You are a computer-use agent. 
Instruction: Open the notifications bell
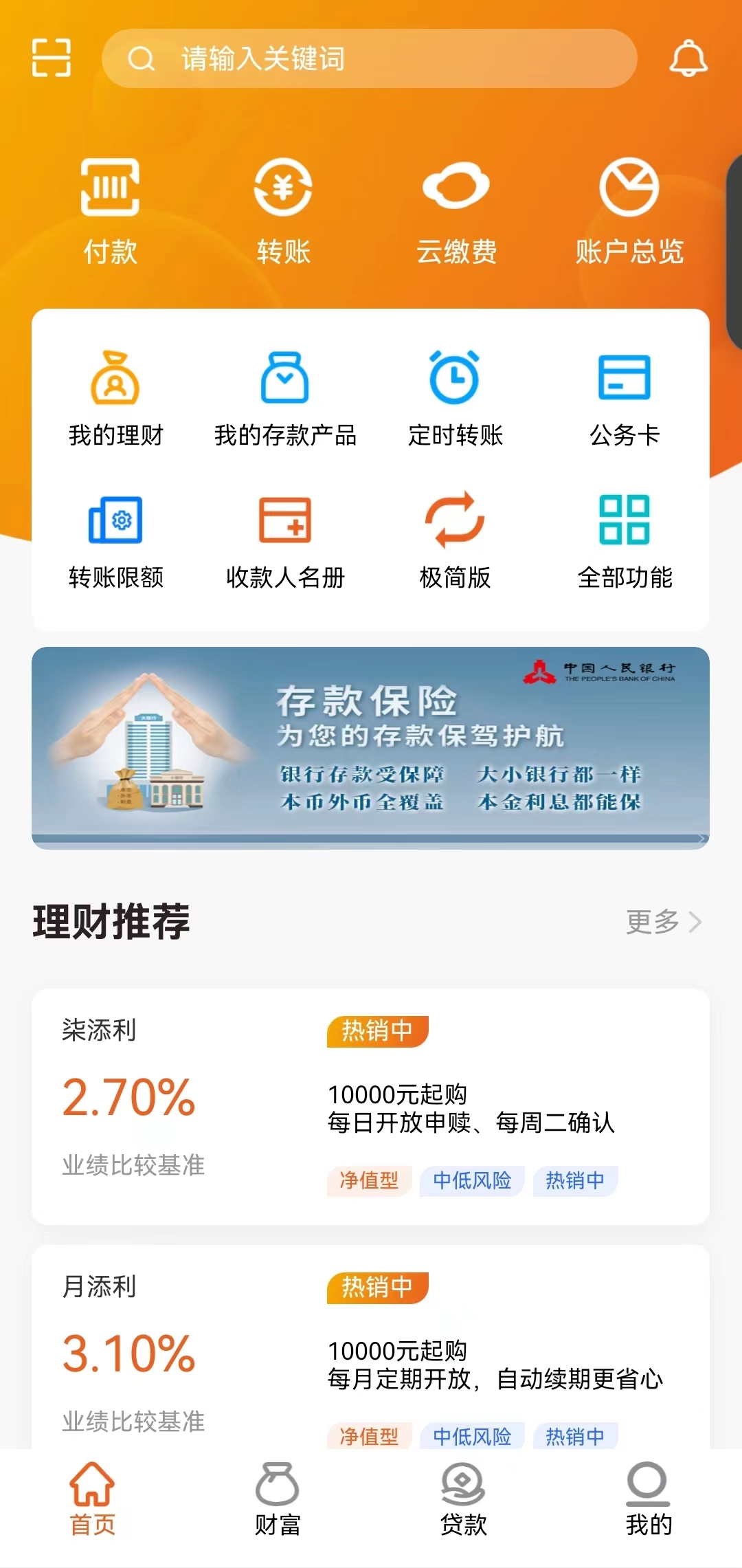point(688,58)
